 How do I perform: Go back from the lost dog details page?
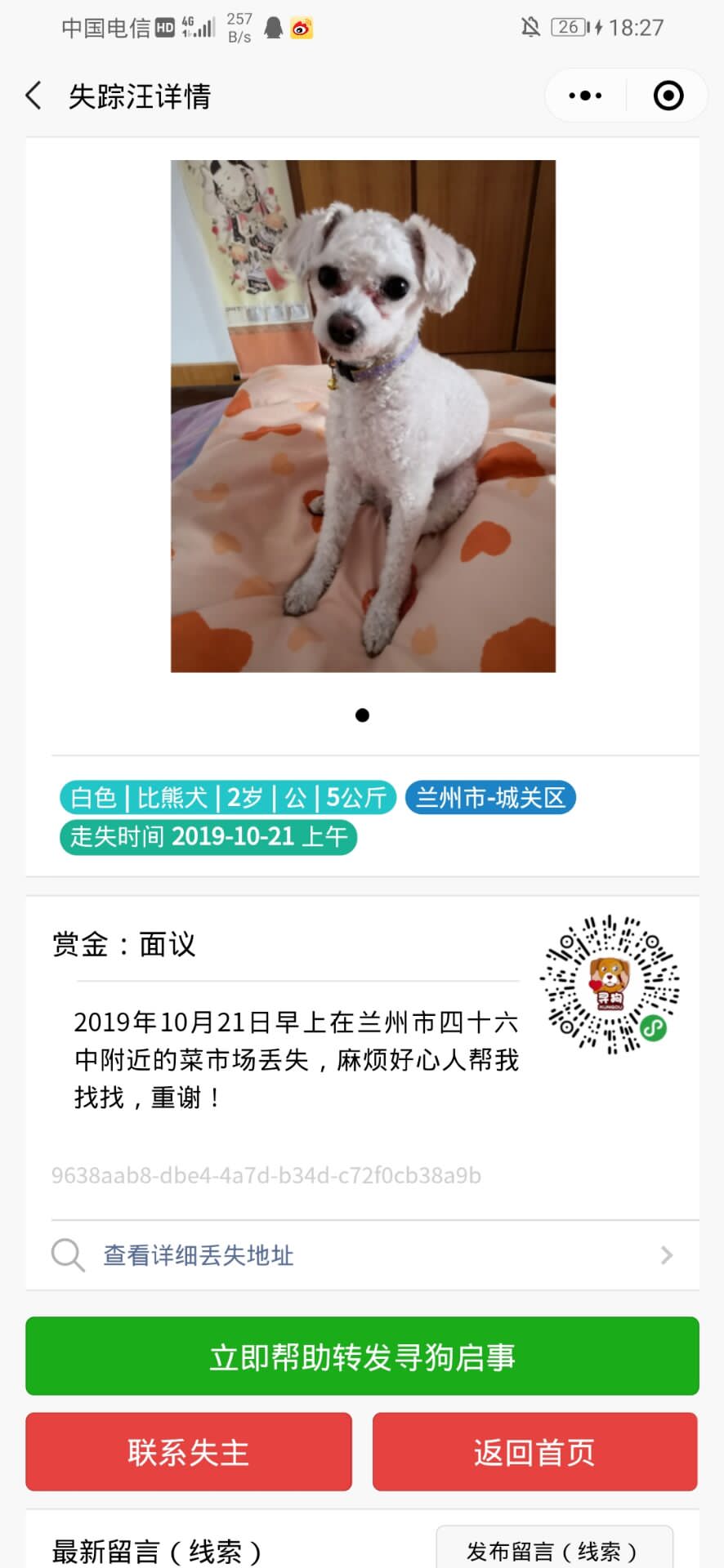pos(34,96)
